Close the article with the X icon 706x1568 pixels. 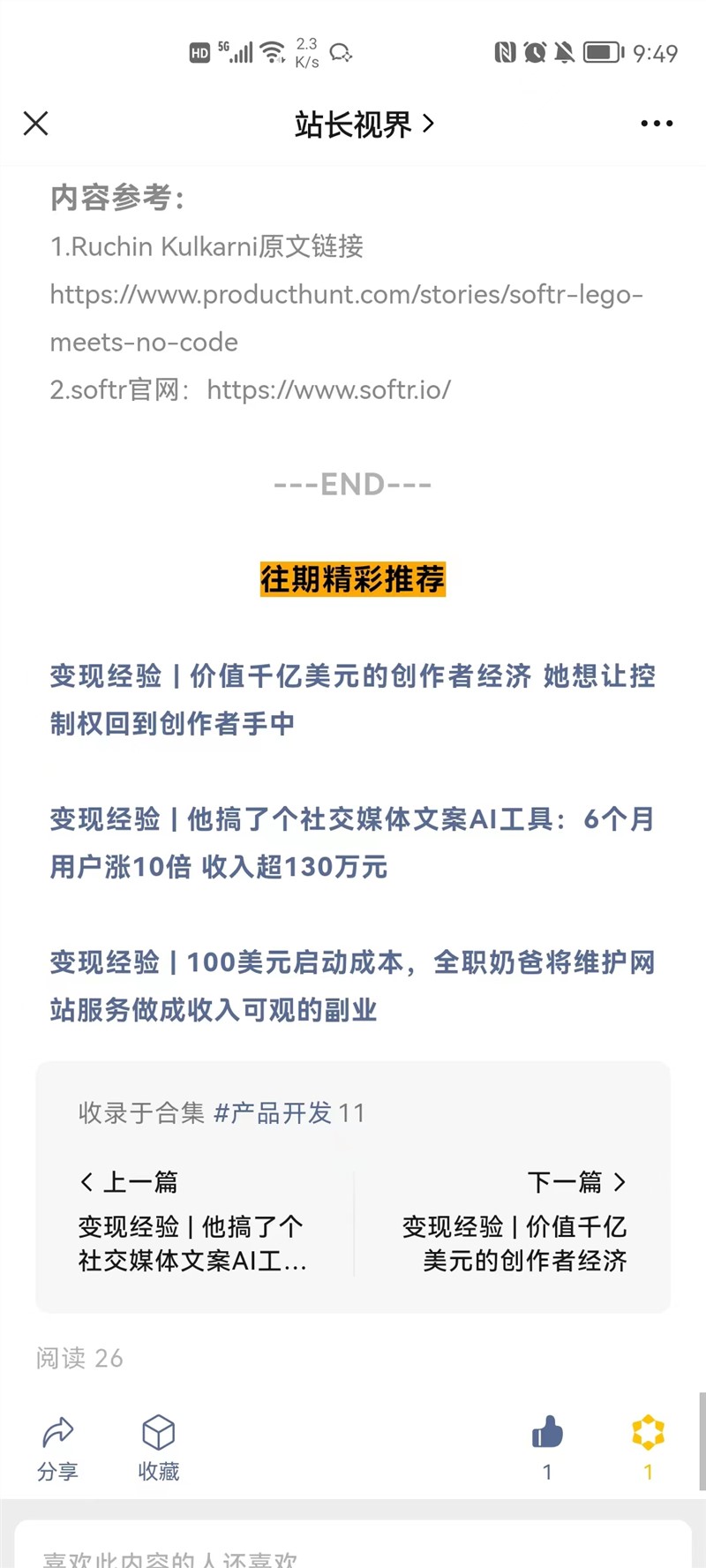pos(35,124)
